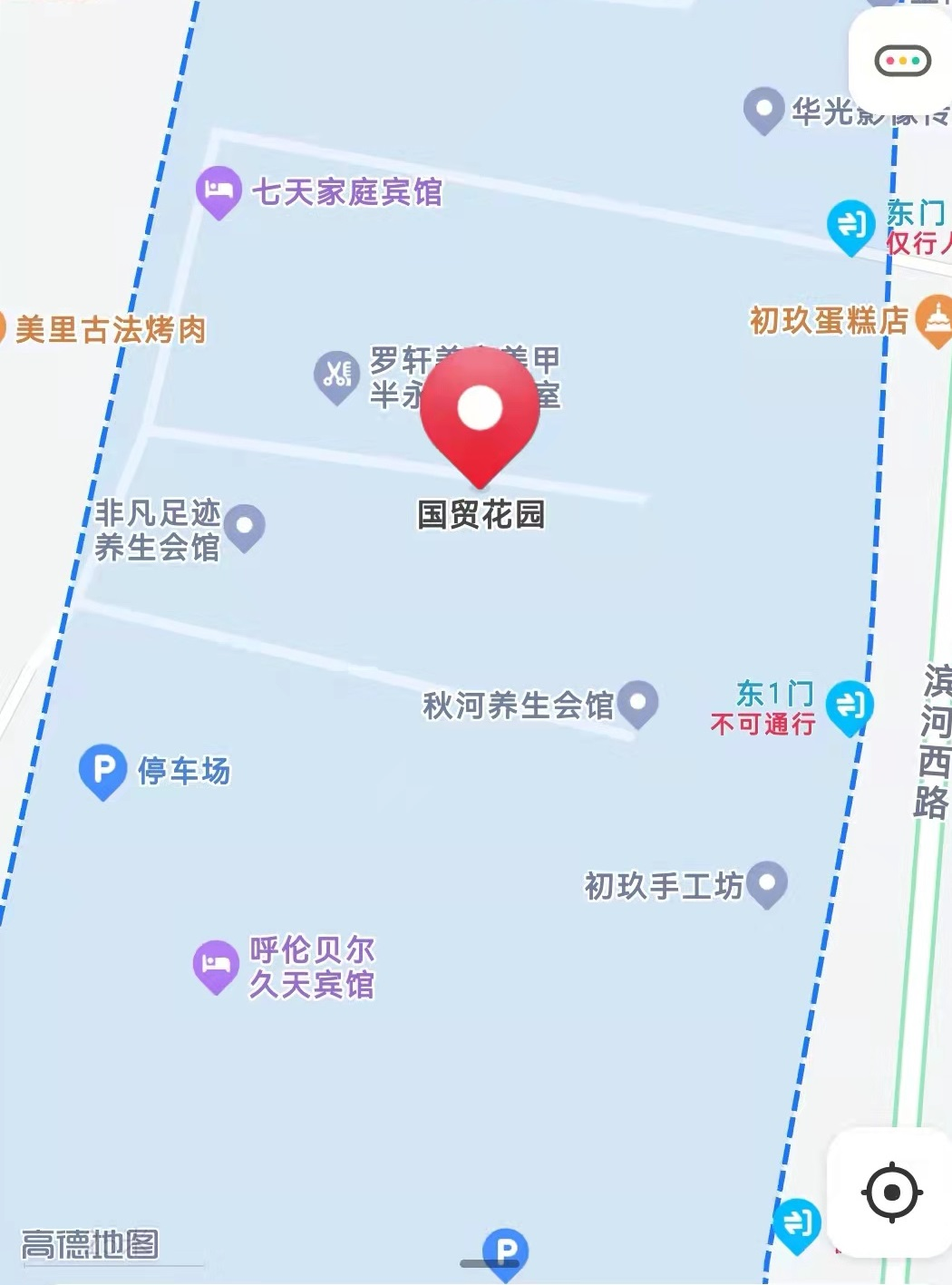Tap the 呼伦贝尔久天宾馆 hotel marker
Image resolution: width=952 pixels, height=1285 pixels.
[x=216, y=963]
